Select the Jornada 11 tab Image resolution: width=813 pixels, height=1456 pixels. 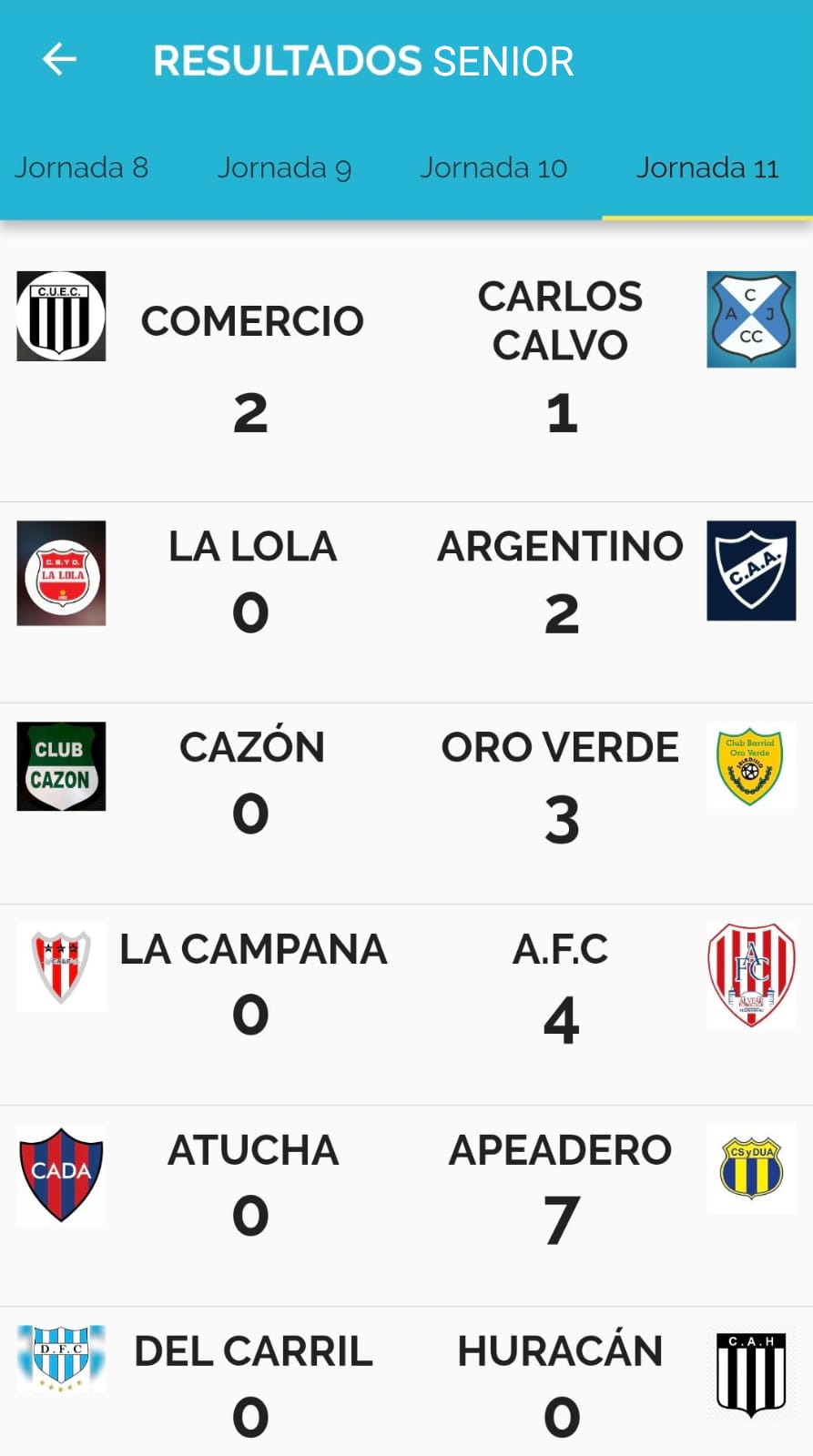click(707, 168)
